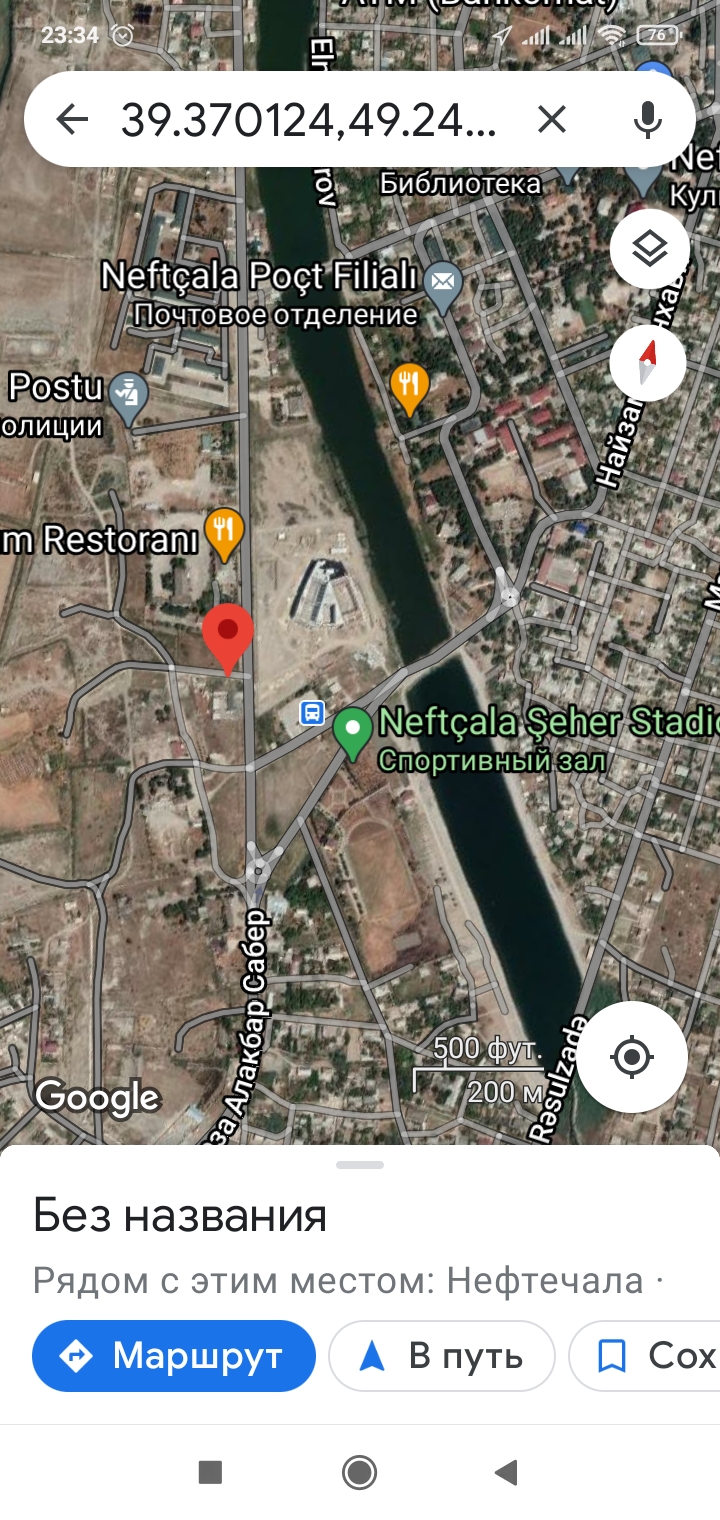The width and height of the screenshot is (720, 1520).
Task: Open the map layers selector
Action: [x=650, y=249]
